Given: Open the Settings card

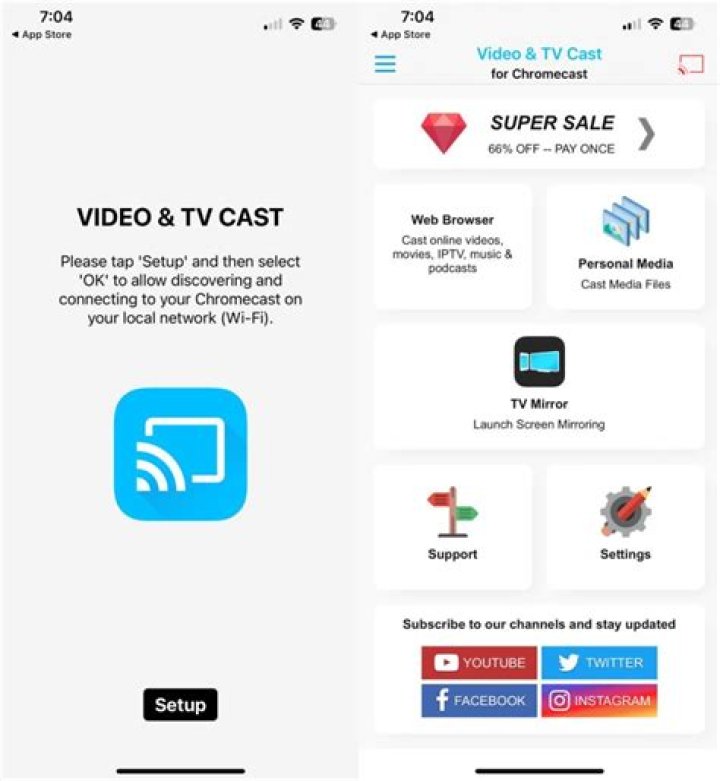Looking at the screenshot, I should [x=625, y=526].
